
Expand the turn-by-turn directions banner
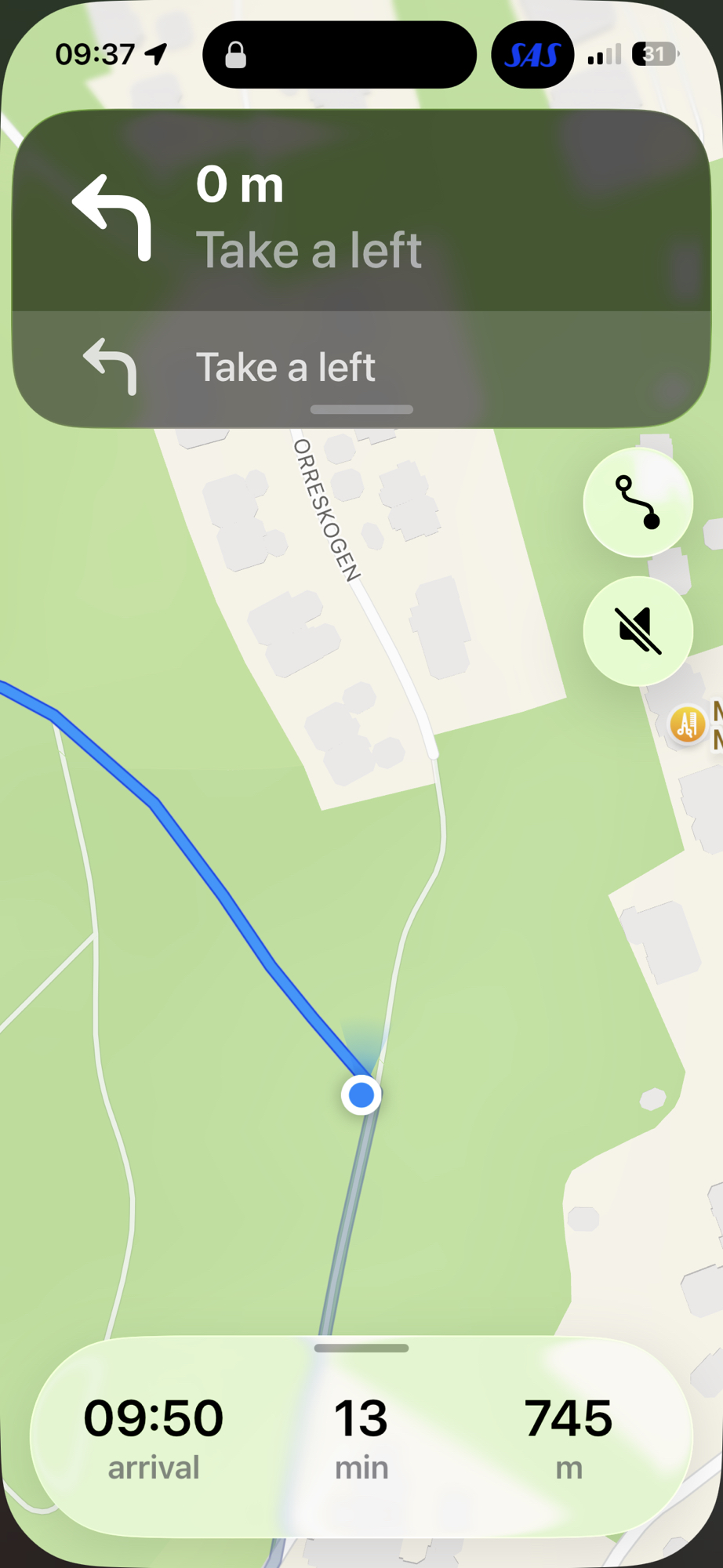[361, 409]
